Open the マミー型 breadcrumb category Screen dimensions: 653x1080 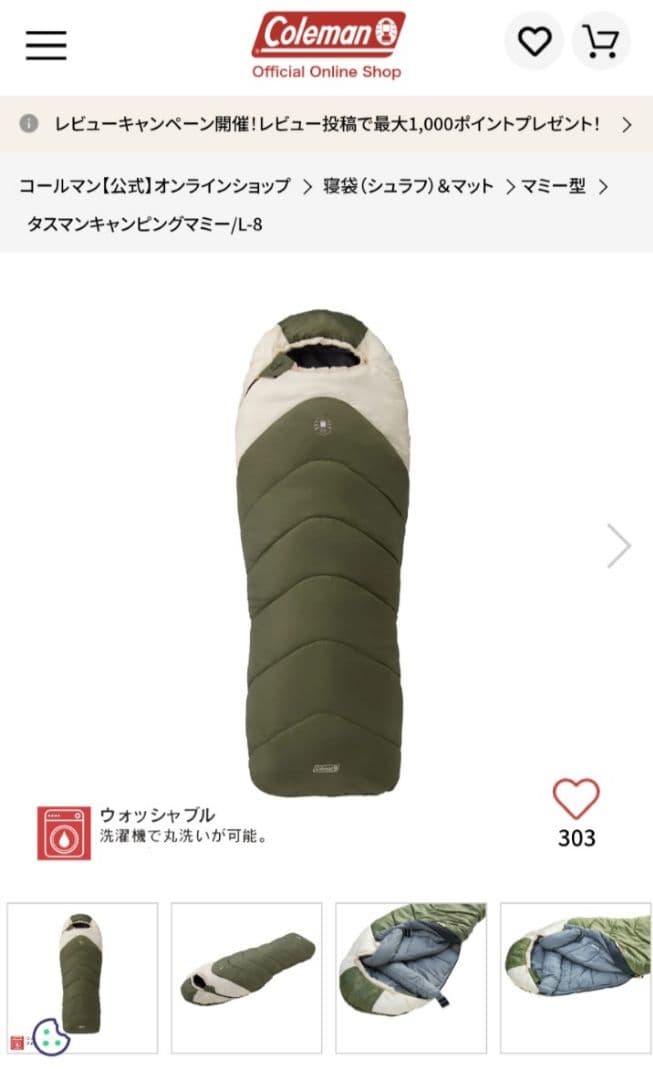(x=553, y=186)
